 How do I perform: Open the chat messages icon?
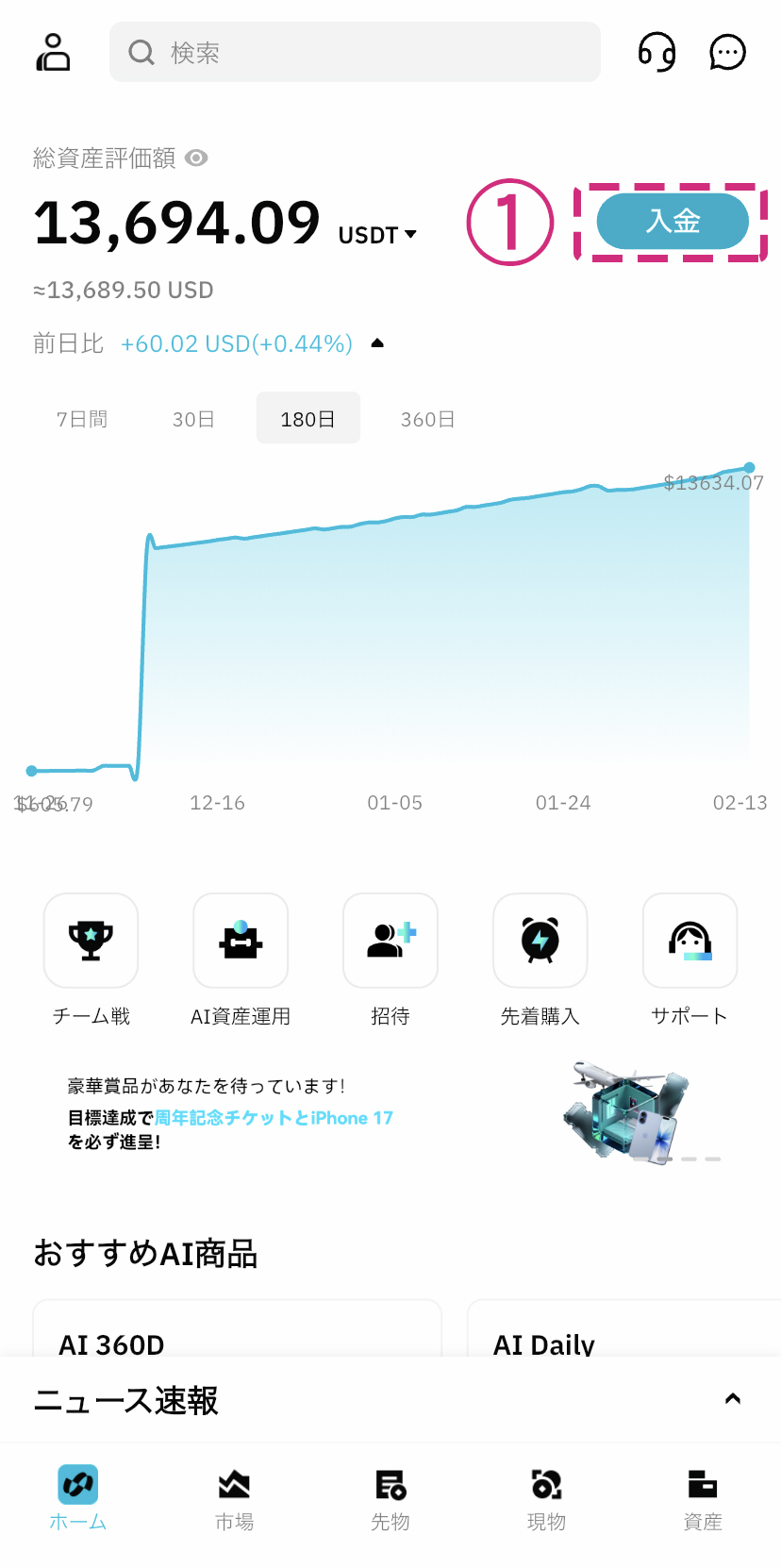727,53
